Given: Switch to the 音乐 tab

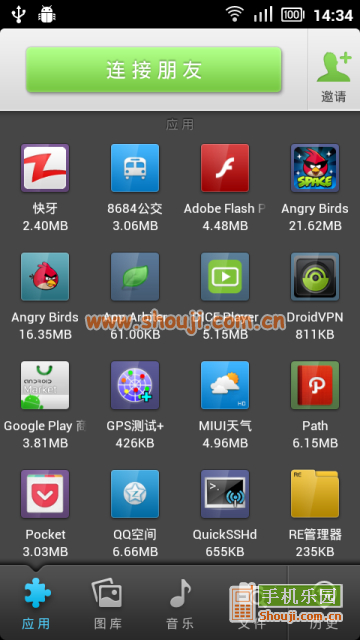Looking at the screenshot, I should point(180,604).
